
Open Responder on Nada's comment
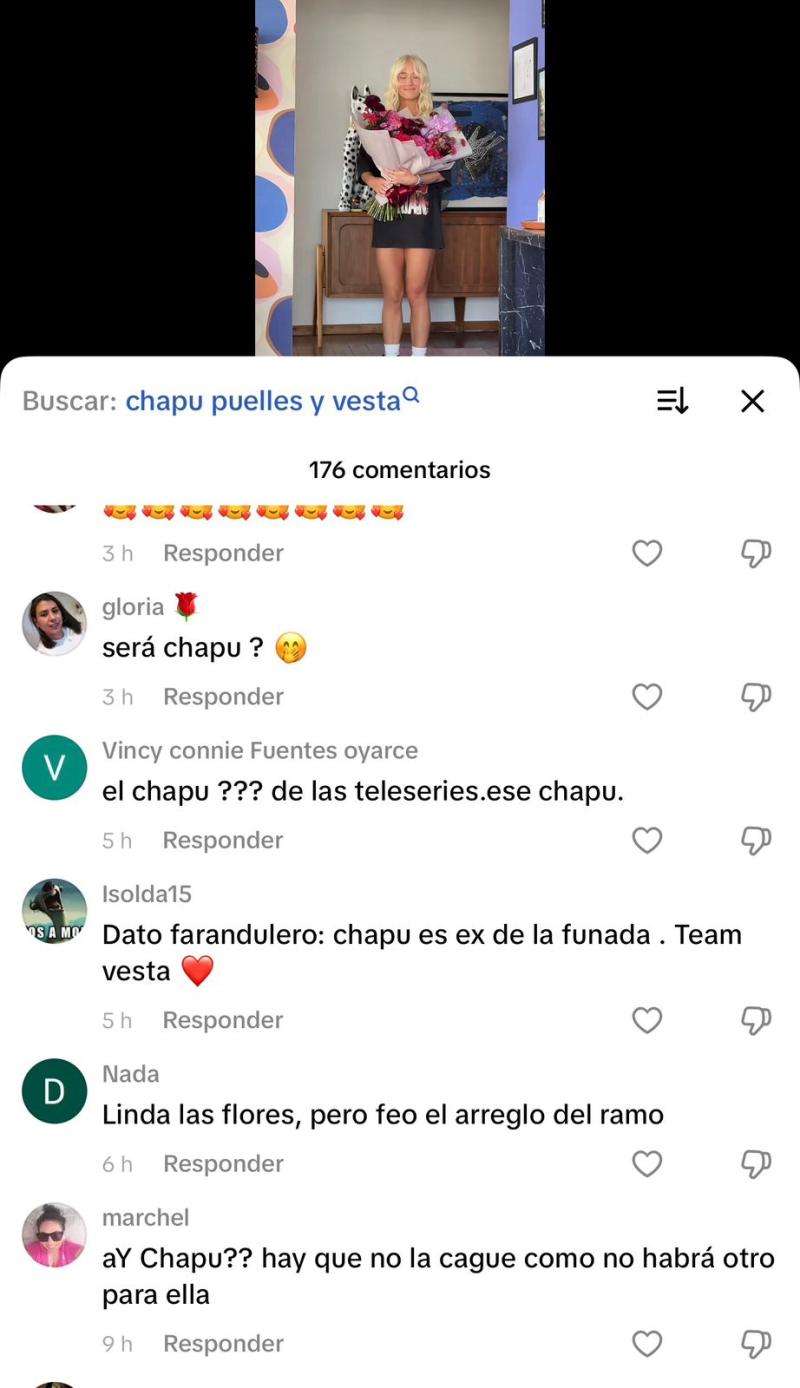222,1163
